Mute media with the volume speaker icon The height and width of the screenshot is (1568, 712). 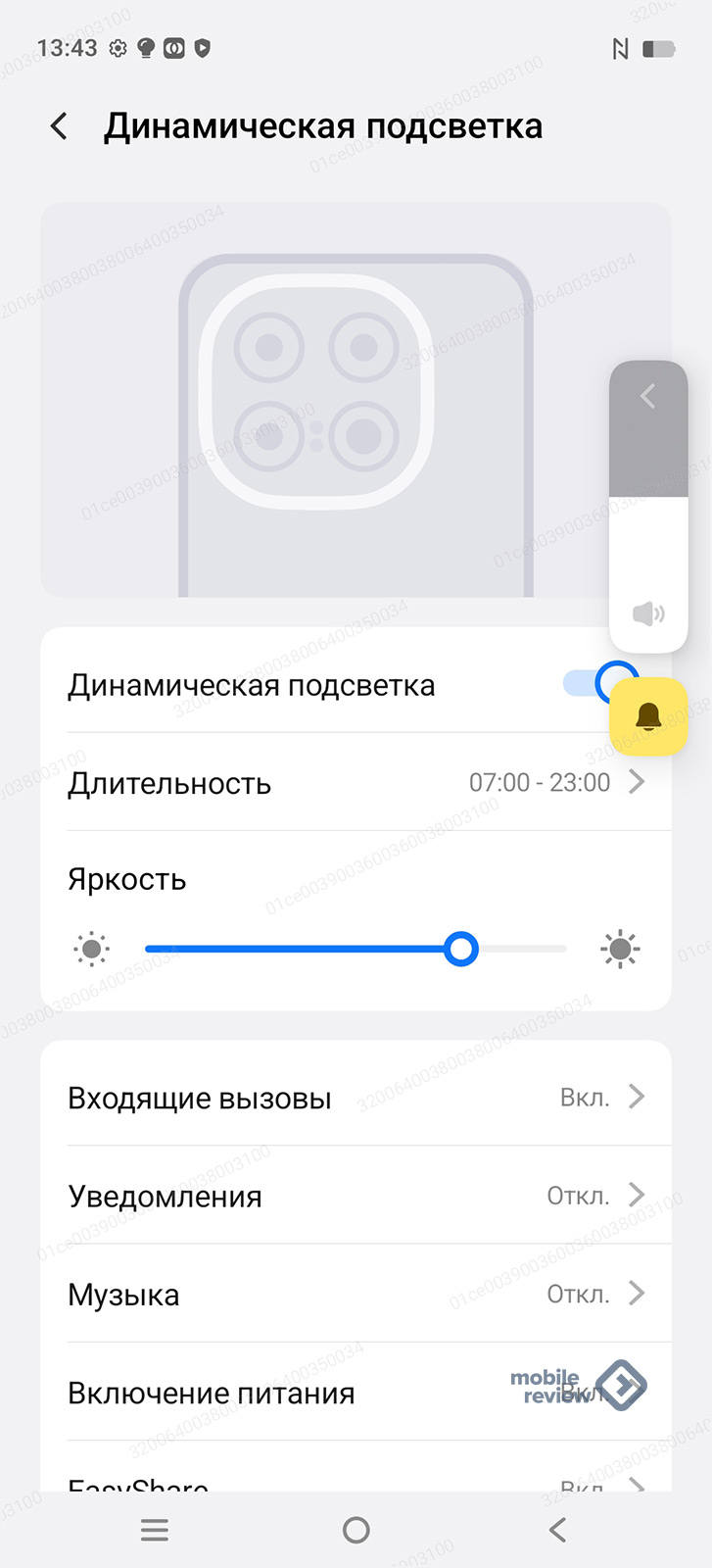(x=648, y=614)
